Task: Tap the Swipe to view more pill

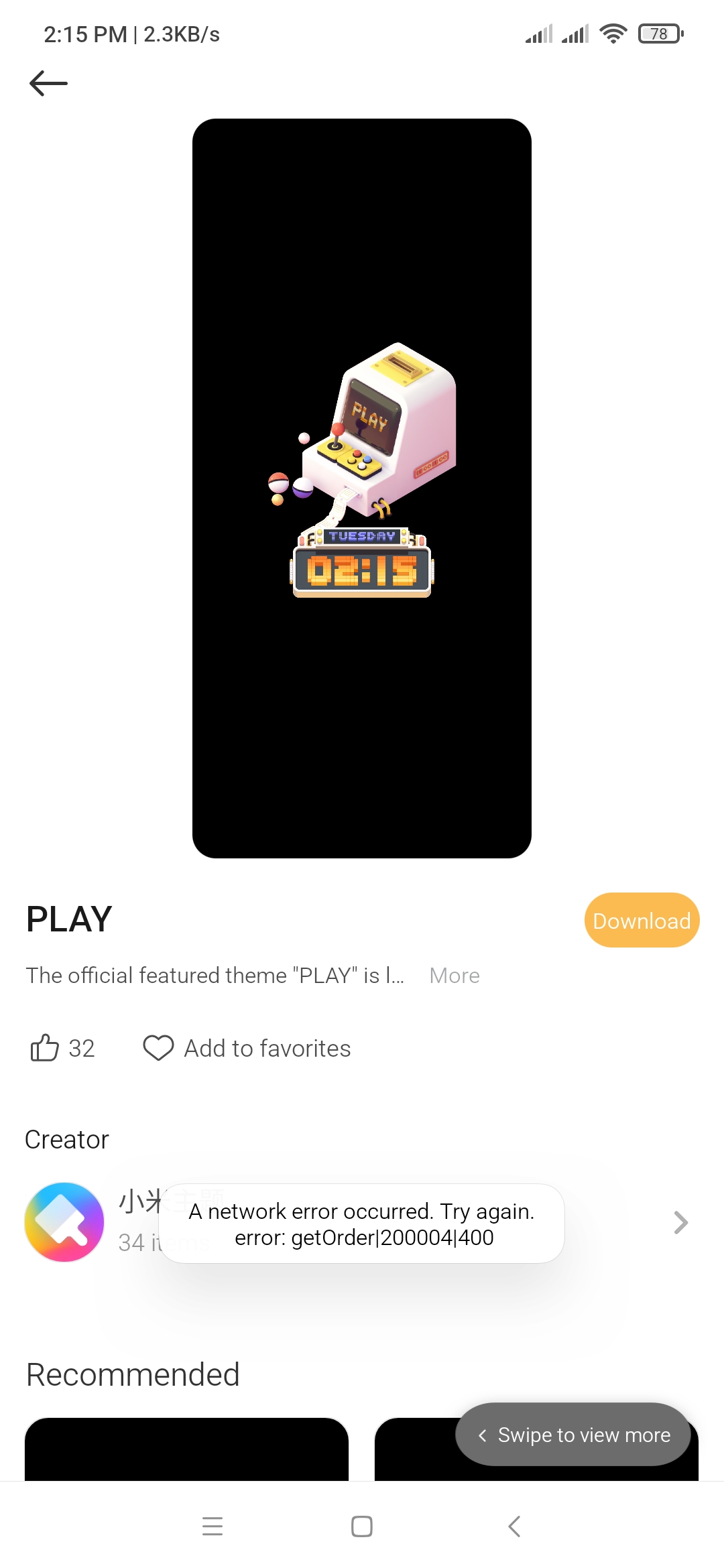Action: click(x=573, y=1435)
